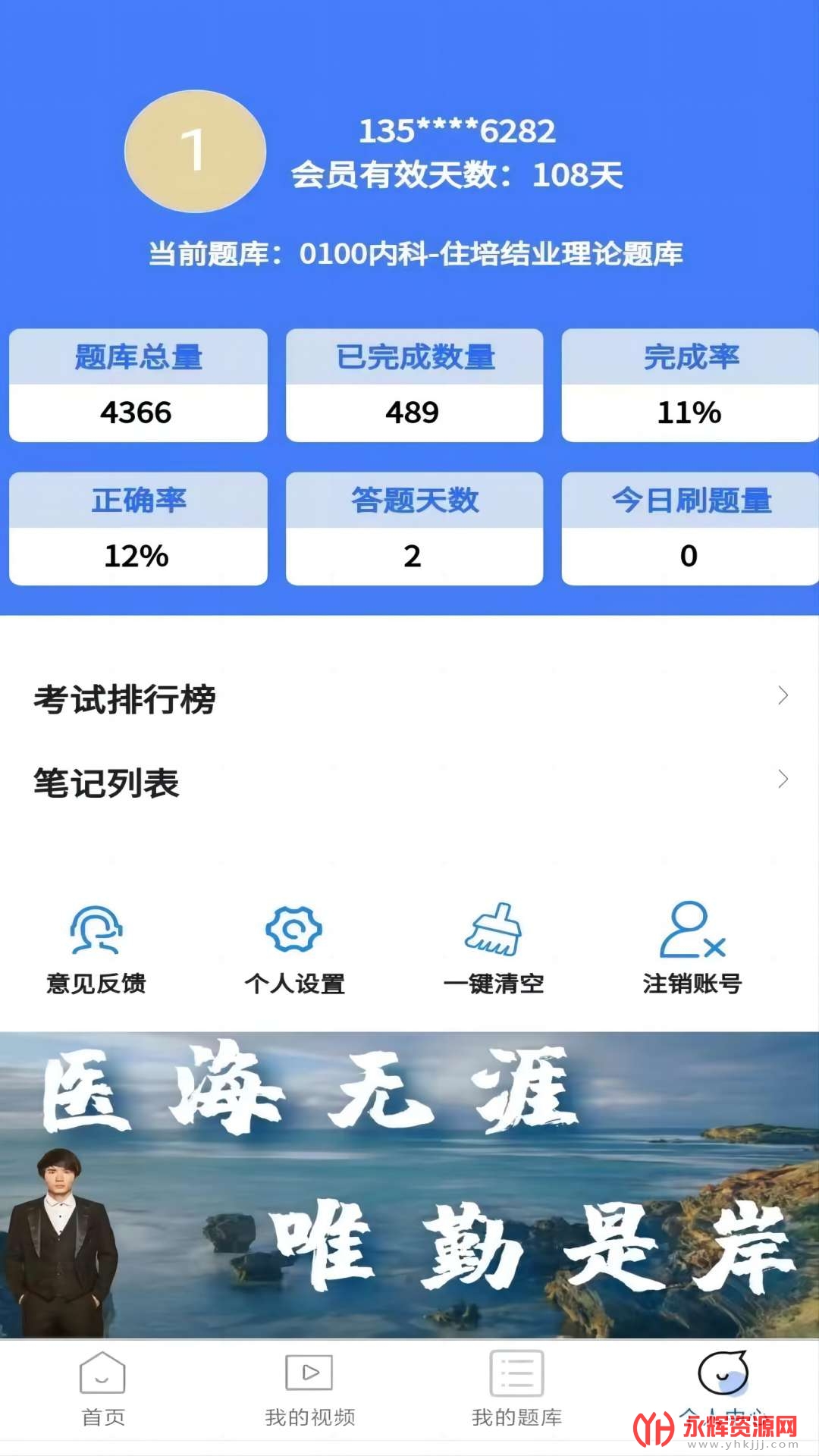Viewport: 819px width, 1456px height.
Task: Open the 笔记列表 notes list
Action: 409,782
